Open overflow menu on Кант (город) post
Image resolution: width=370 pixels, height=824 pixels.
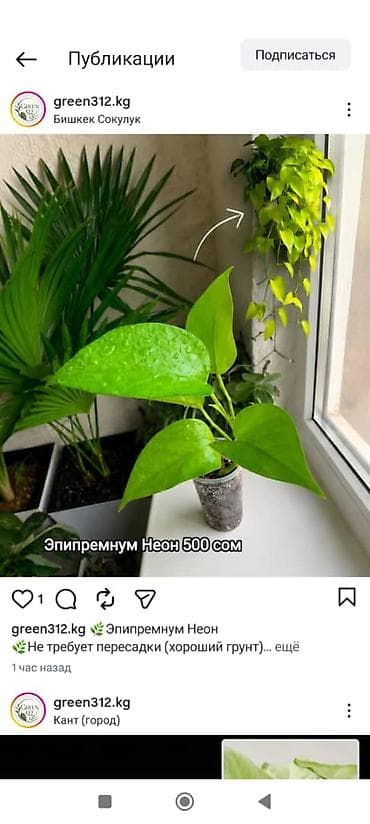click(348, 710)
